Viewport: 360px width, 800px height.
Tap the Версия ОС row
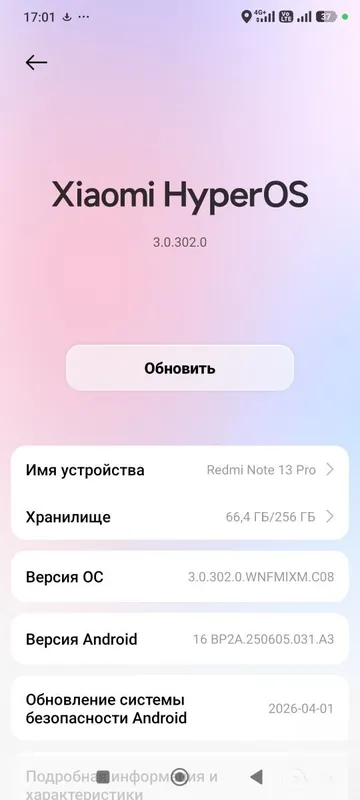point(179,577)
